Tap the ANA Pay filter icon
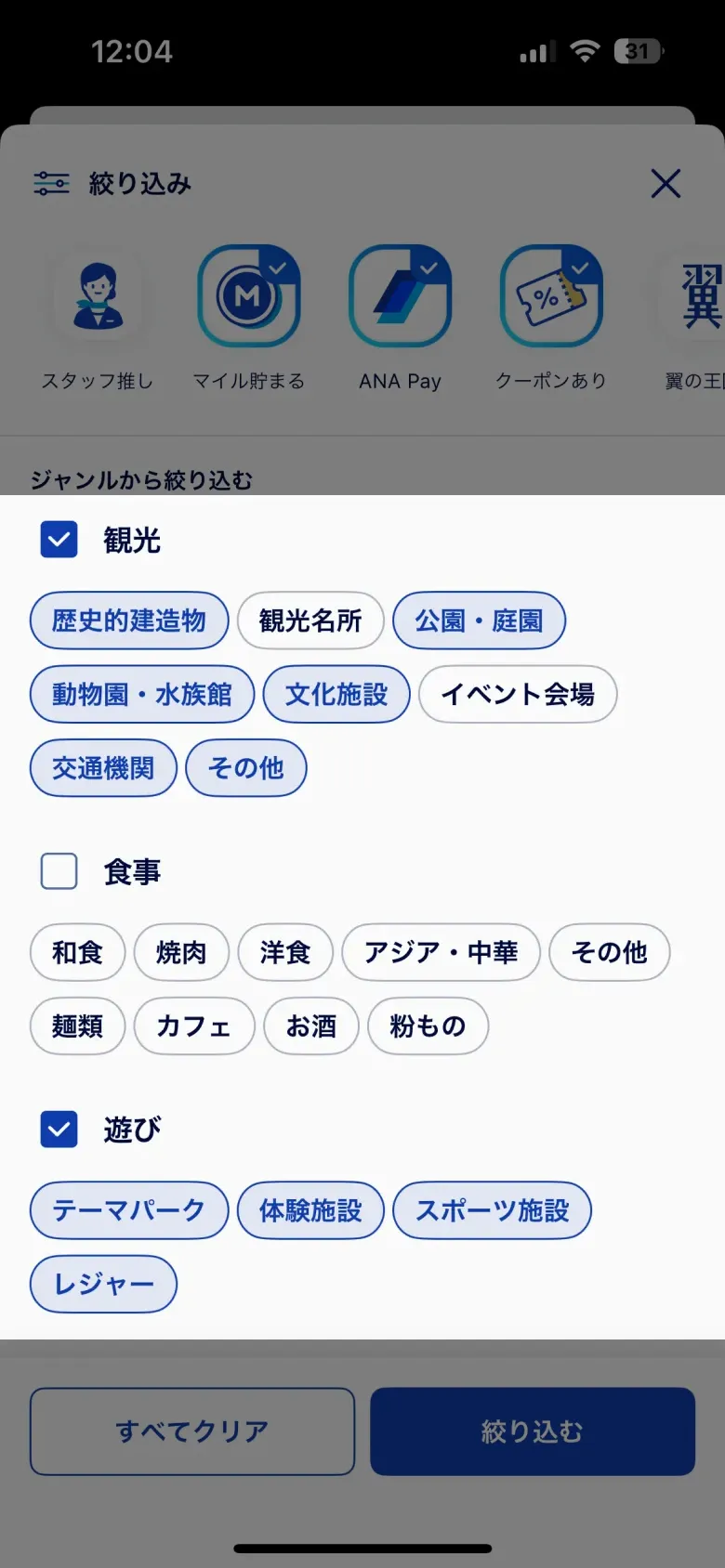 [x=401, y=295]
